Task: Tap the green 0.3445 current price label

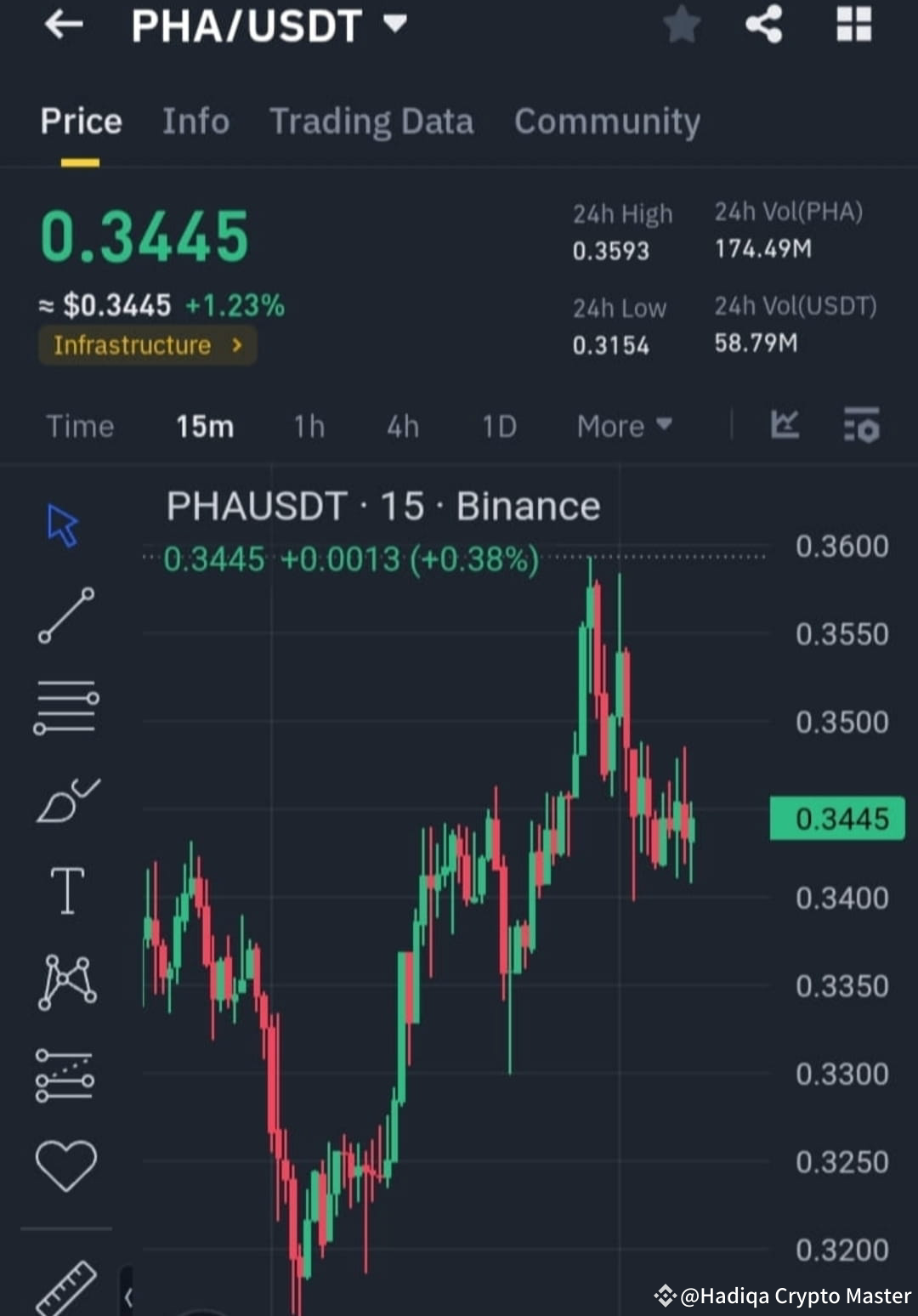Action: coord(836,818)
